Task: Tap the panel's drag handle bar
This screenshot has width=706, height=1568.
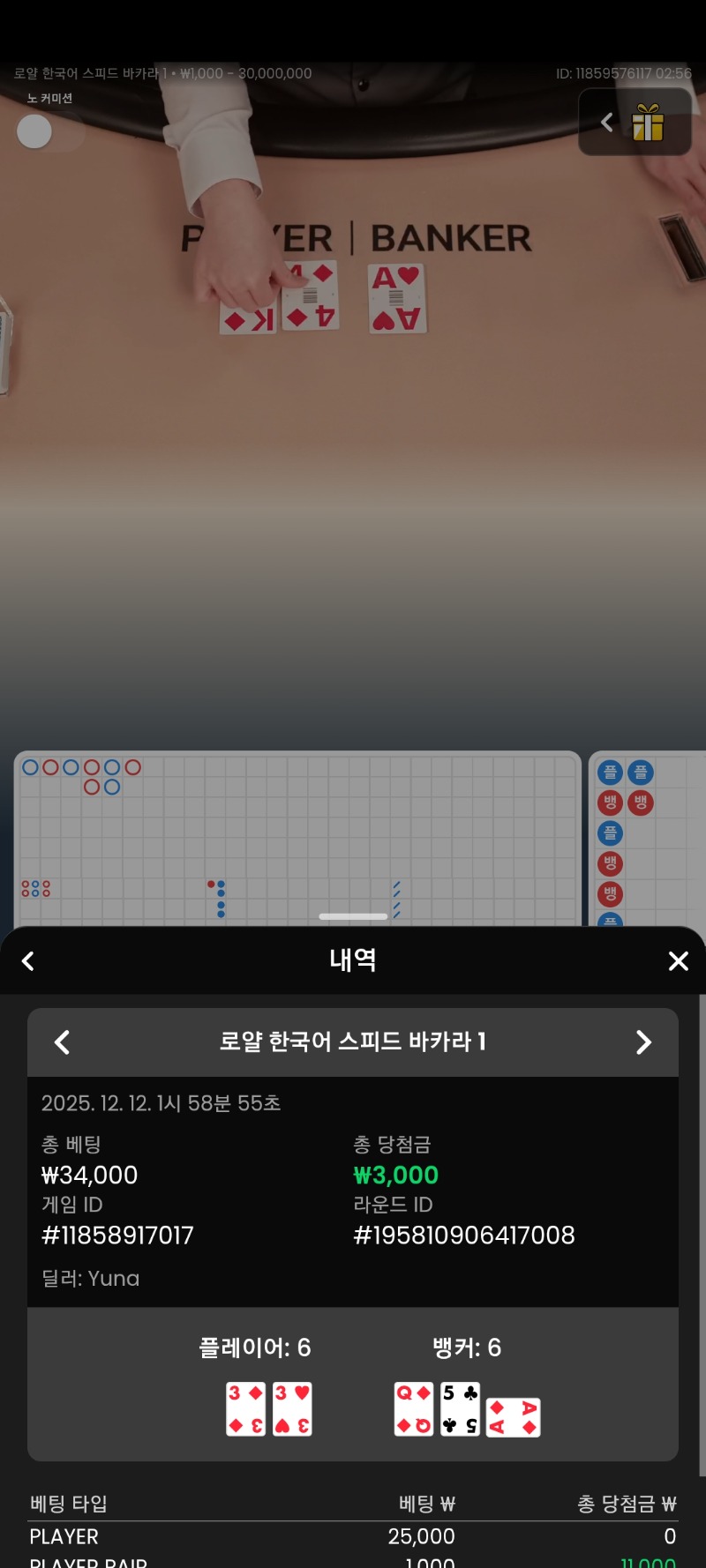Action: coord(353,916)
